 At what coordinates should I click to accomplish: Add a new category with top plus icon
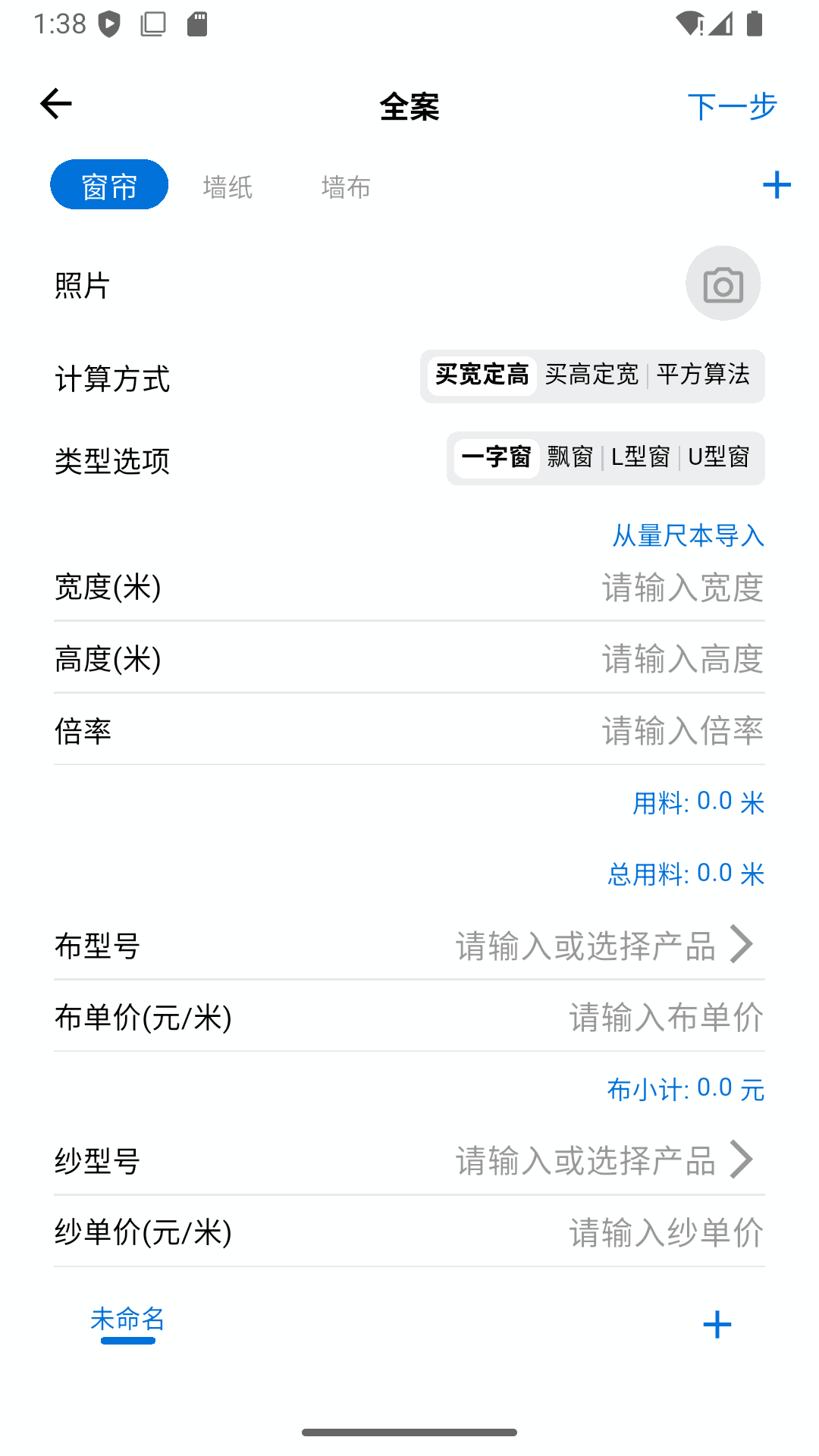click(x=777, y=185)
